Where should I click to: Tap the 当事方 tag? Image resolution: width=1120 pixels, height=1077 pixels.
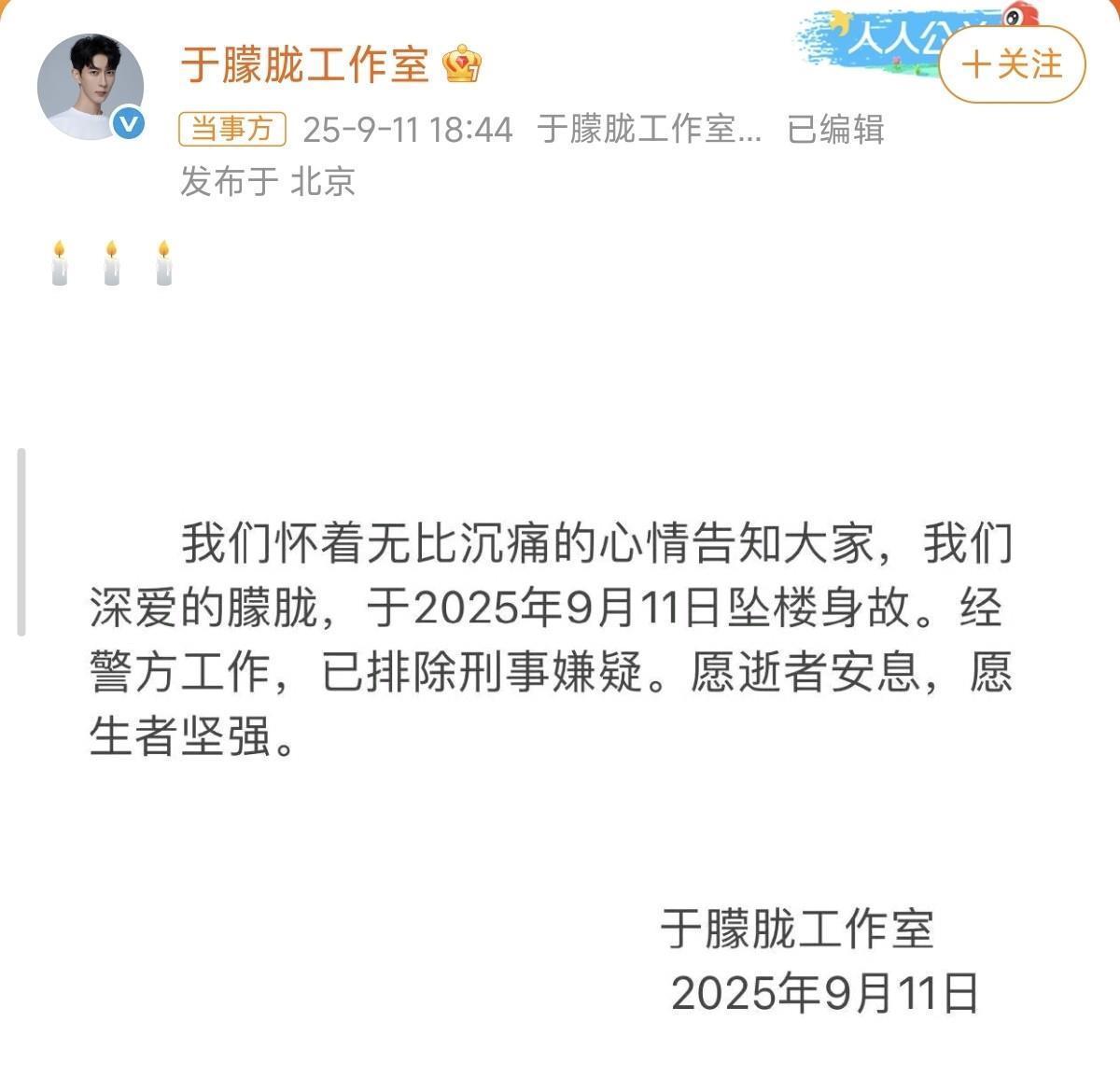(232, 129)
